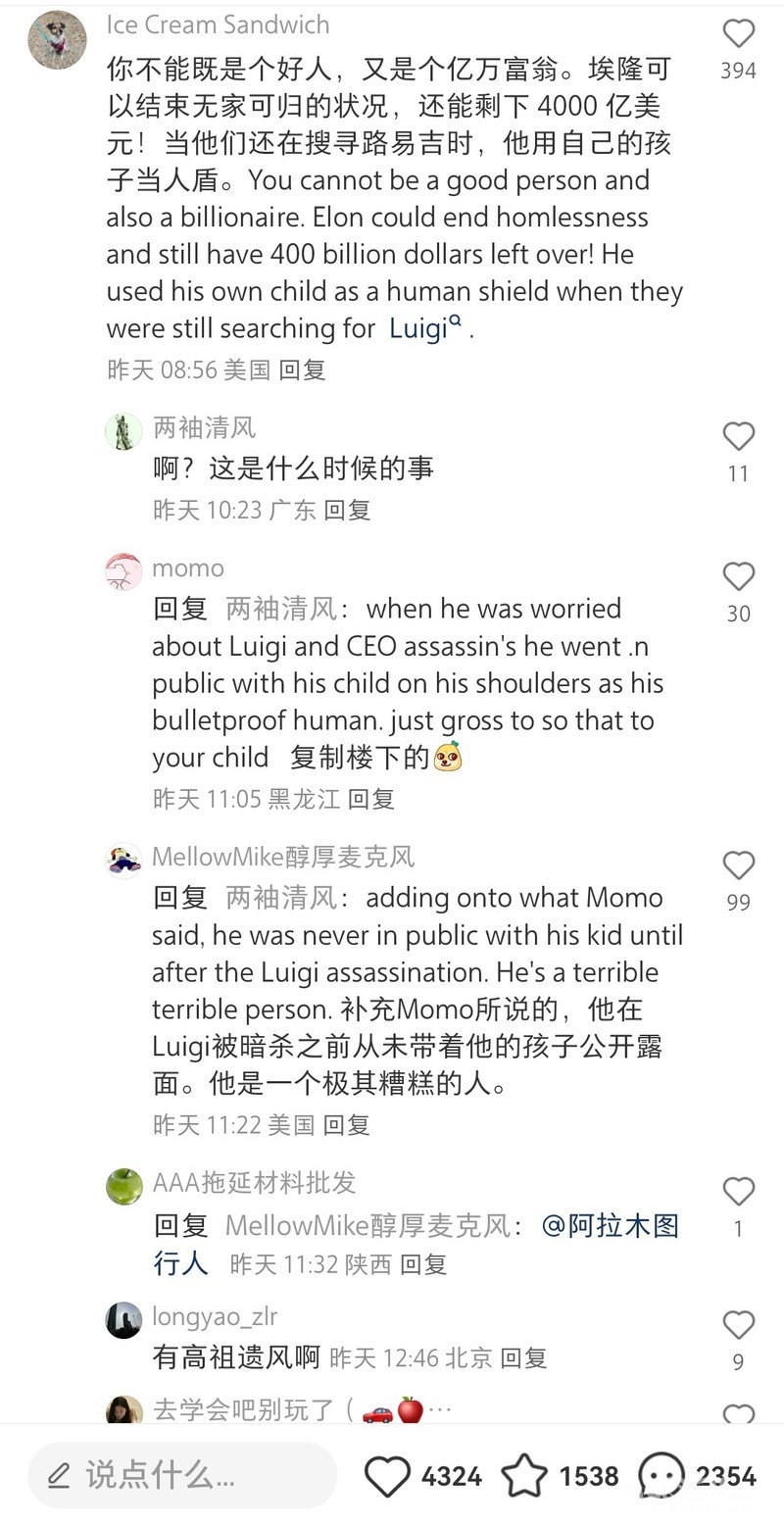Like MellowMike醇厚麦克风's reply
This screenshot has height=1527, width=784.
pyautogui.click(x=738, y=866)
